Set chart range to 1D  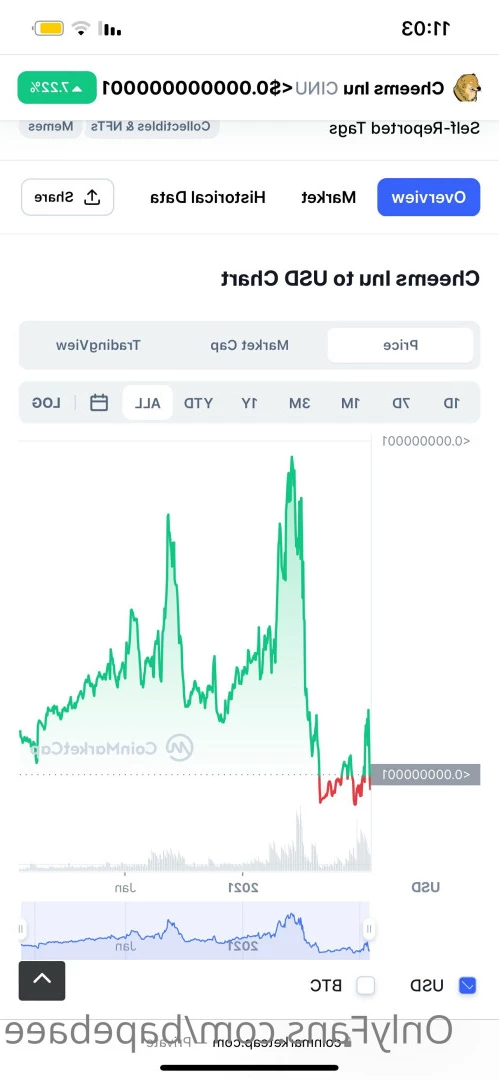451,402
